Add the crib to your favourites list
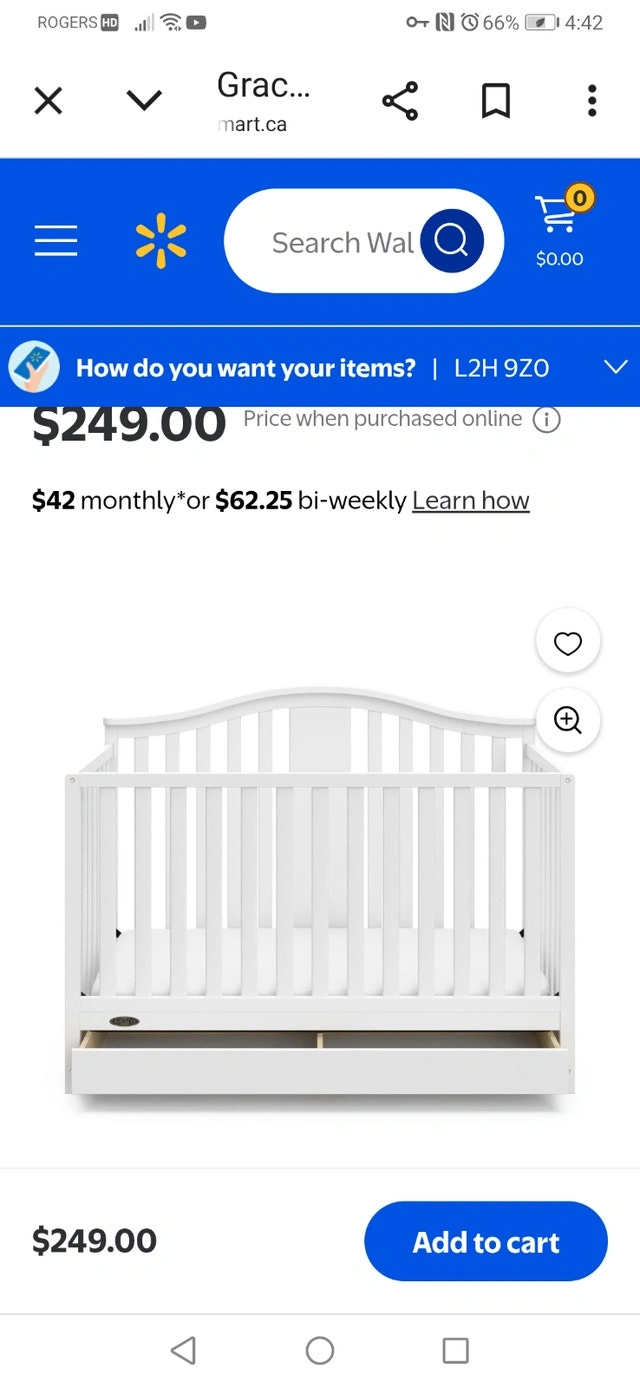Viewport: 640px width, 1388px height. tap(568, 645)
